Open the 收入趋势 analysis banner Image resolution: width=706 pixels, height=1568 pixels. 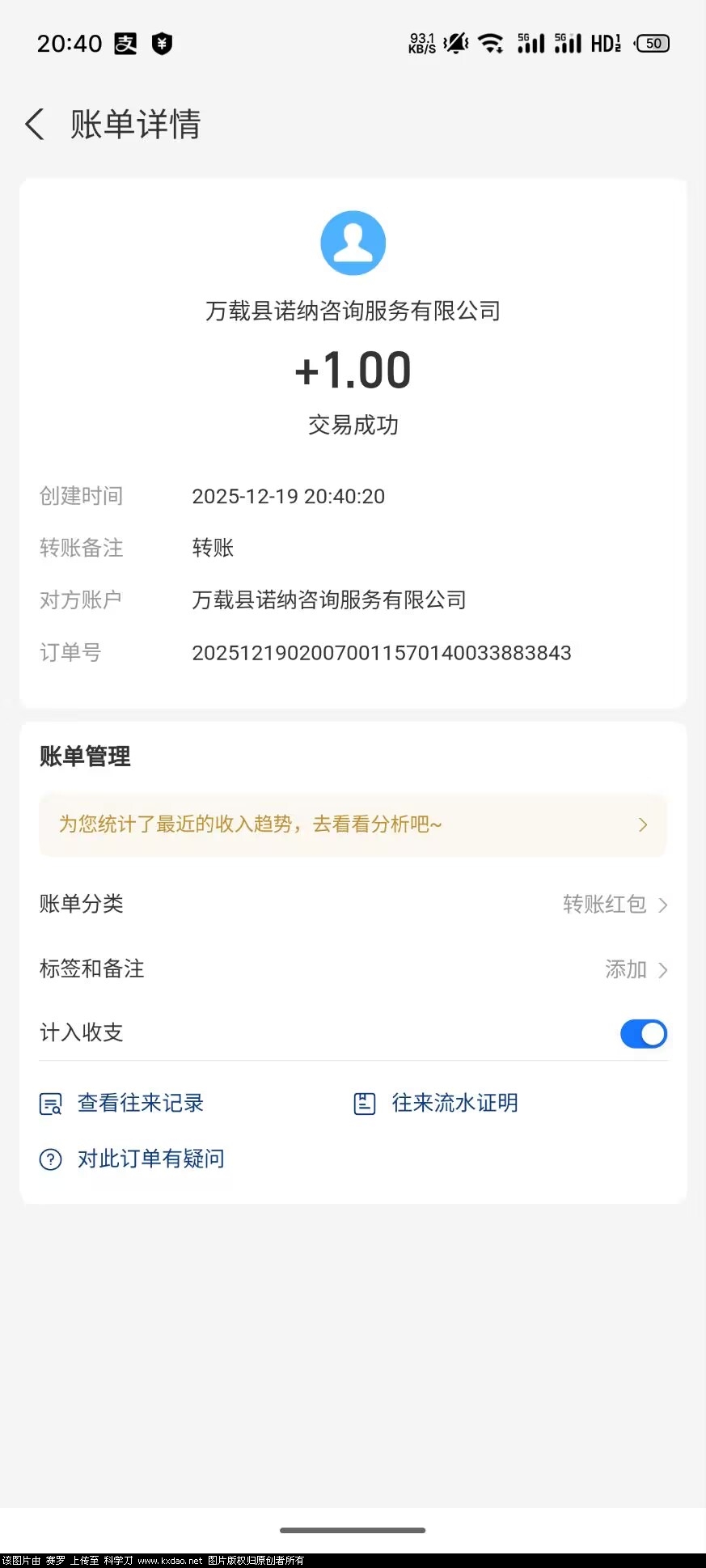pyautogui.click(x=353, y=824)
